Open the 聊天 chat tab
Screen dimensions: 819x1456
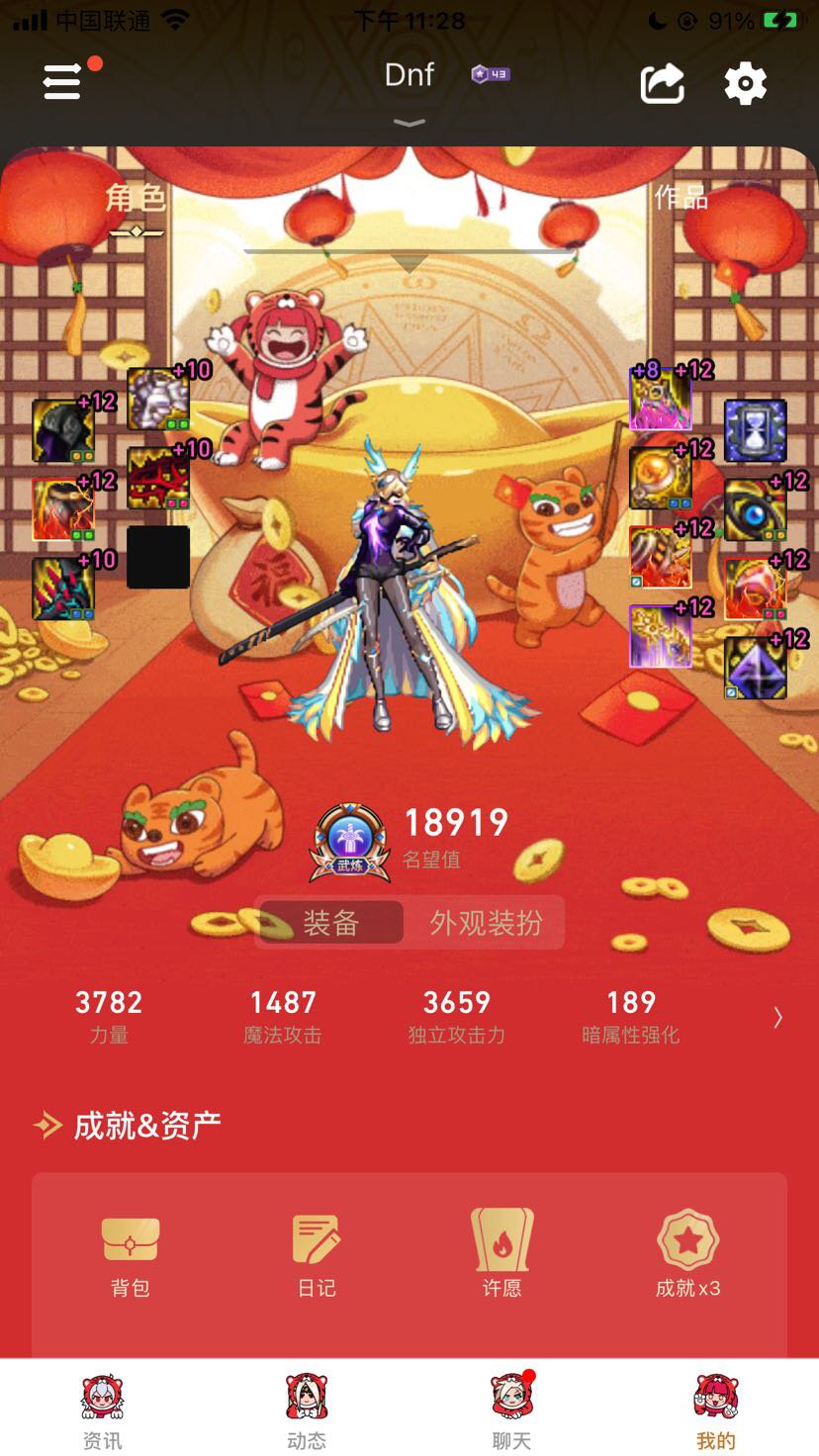511,1410
